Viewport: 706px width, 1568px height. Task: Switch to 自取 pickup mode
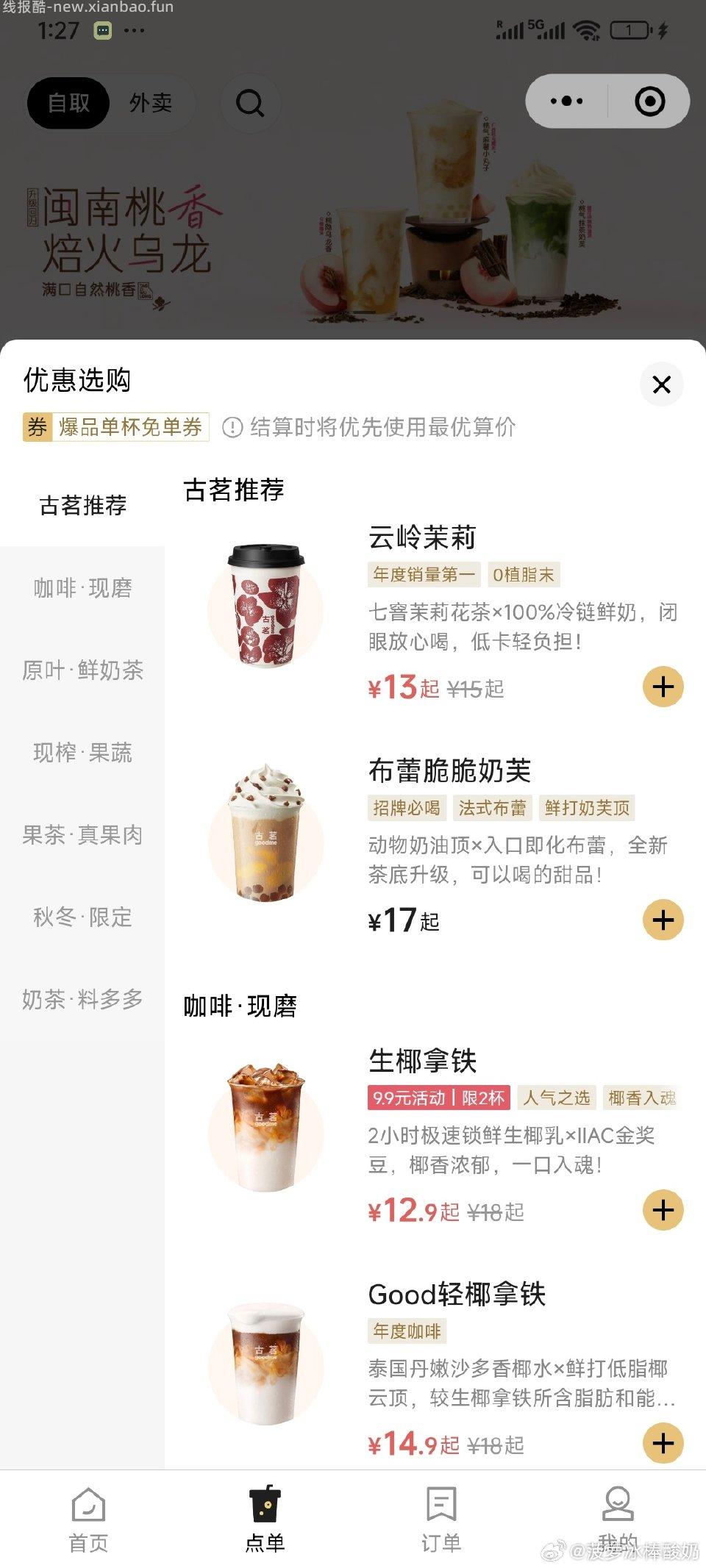tap(67, 103)
